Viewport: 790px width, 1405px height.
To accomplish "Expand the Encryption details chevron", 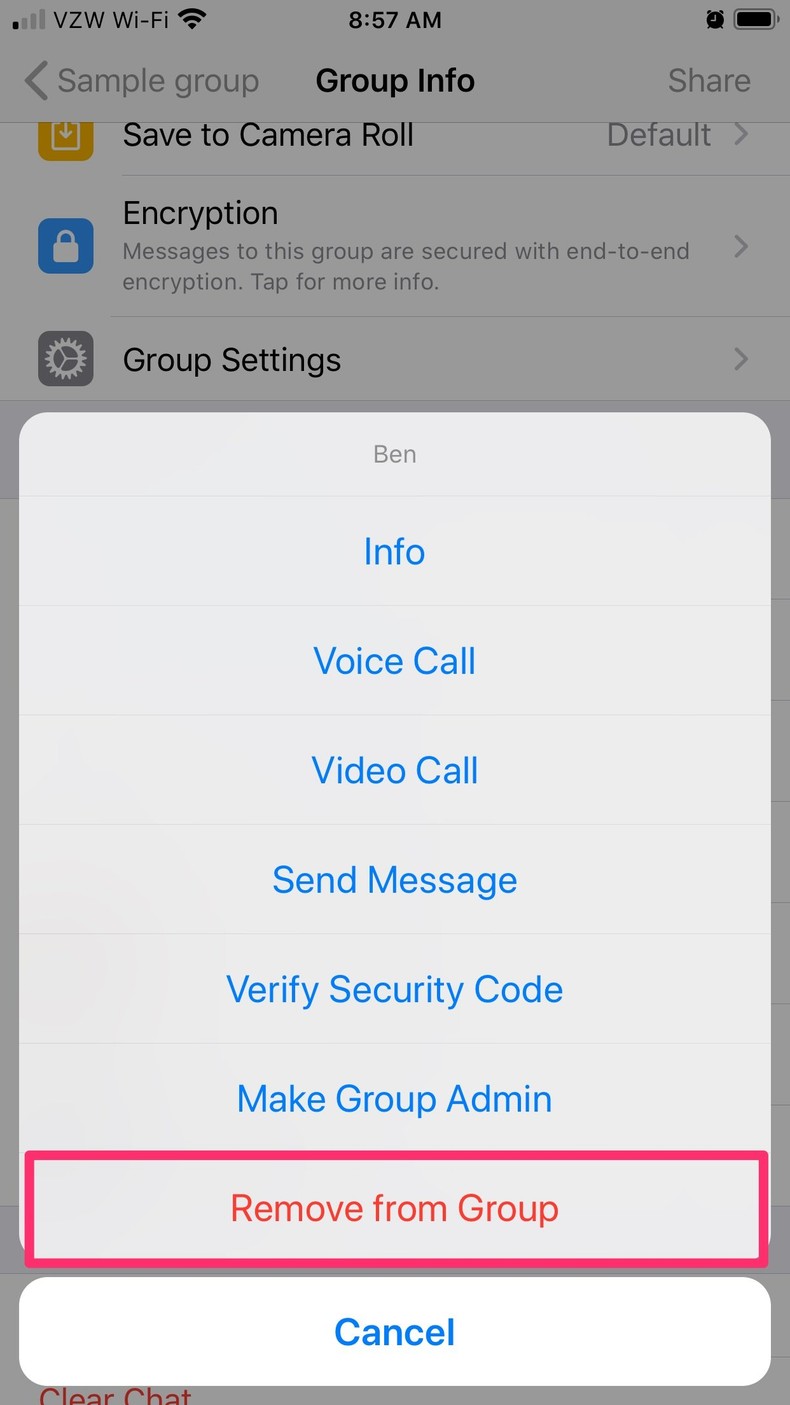I will (x=740, y=246).
